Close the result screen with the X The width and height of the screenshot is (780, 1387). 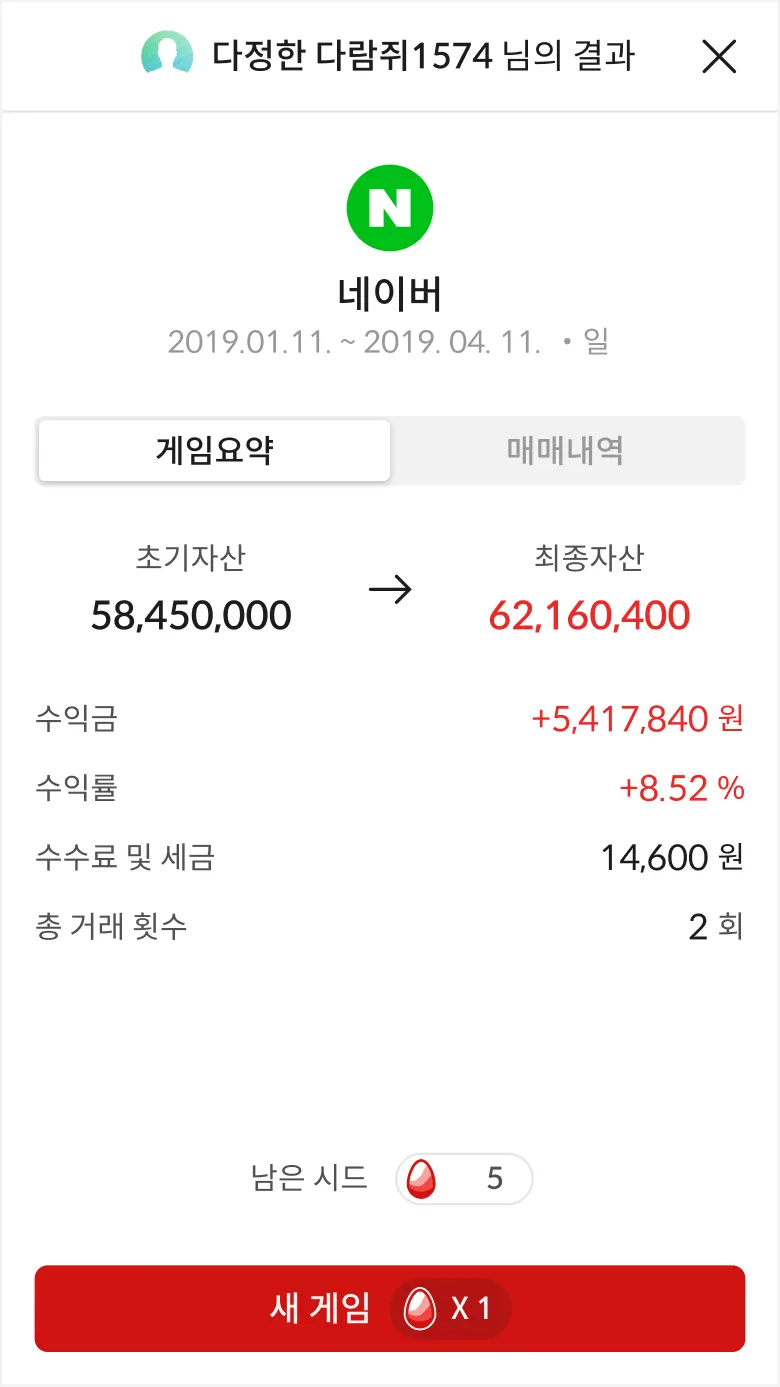[719, 57]
